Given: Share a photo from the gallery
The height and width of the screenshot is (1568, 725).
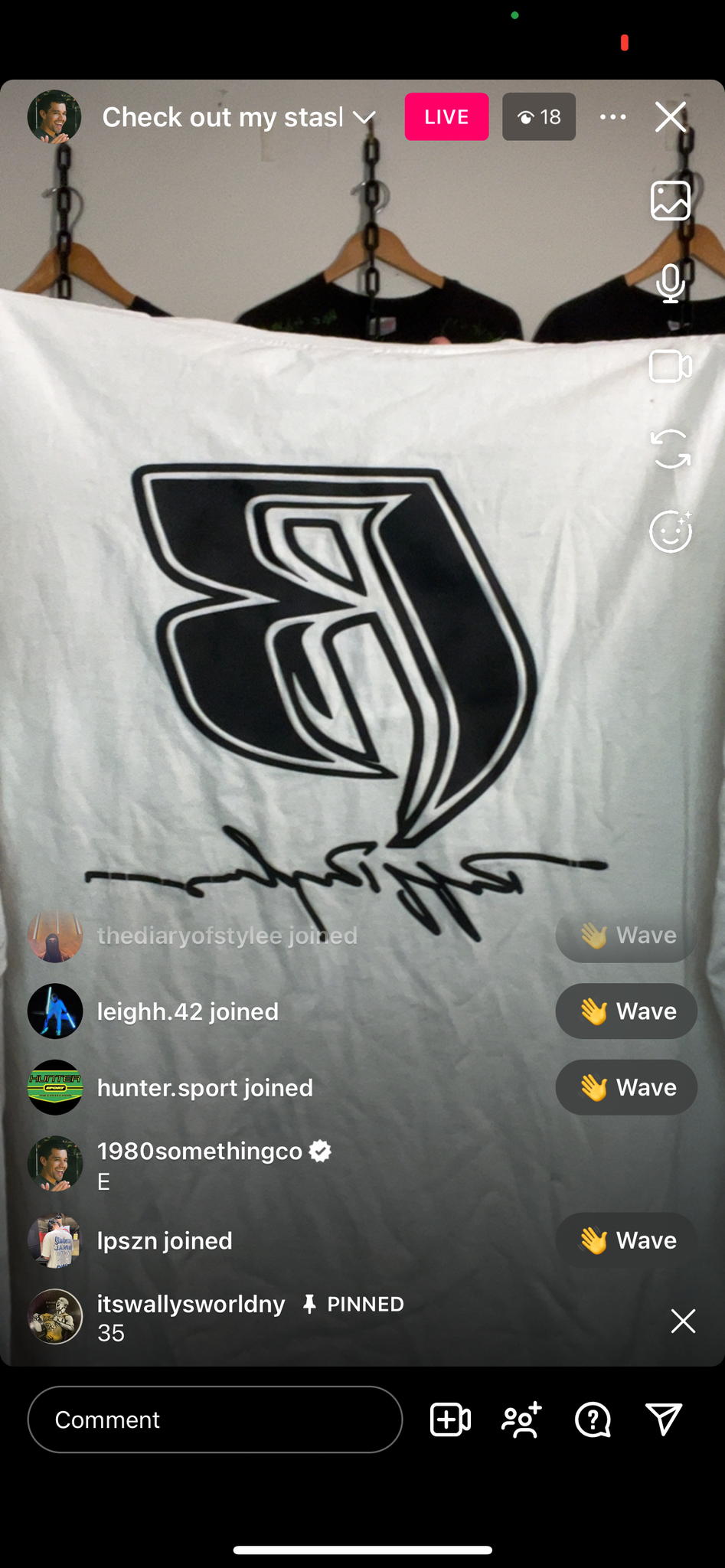Looking at the screenshot, I should (x=671, y=201).
